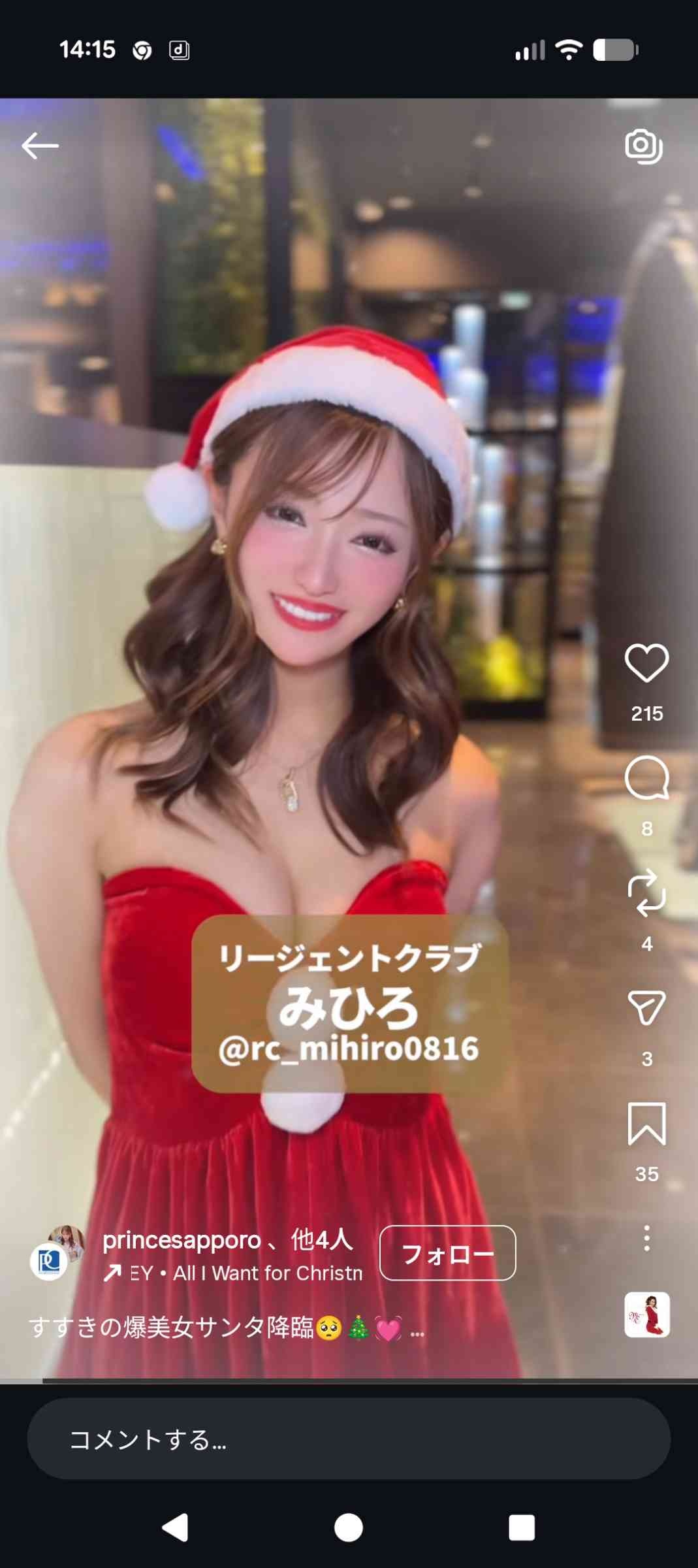Follow princesapporo with the フォロー button

point(447,1253)
